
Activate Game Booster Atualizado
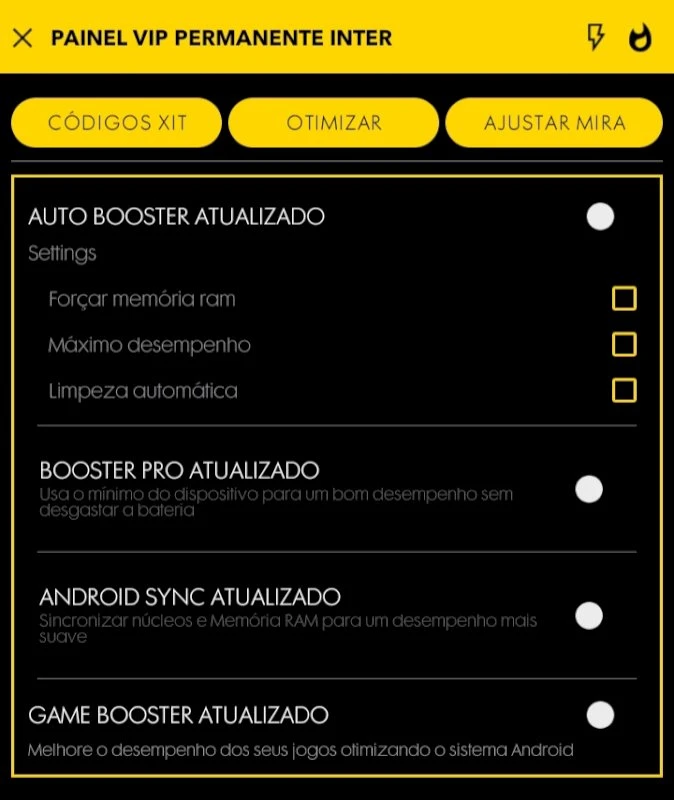tap(600, 715)
